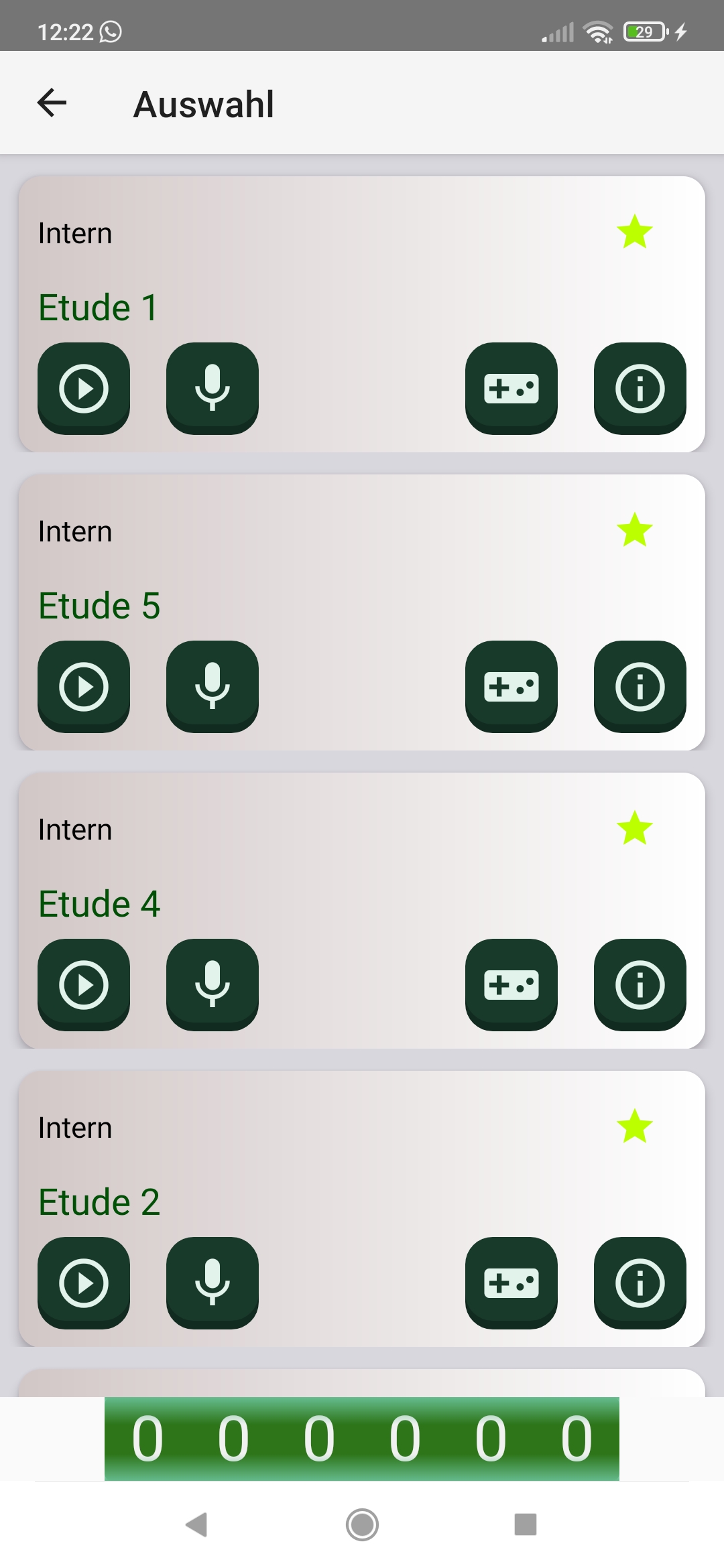724x1568 pixels.
Task: Open game mode for Etude 2
Action: [x=511, y=1283]
